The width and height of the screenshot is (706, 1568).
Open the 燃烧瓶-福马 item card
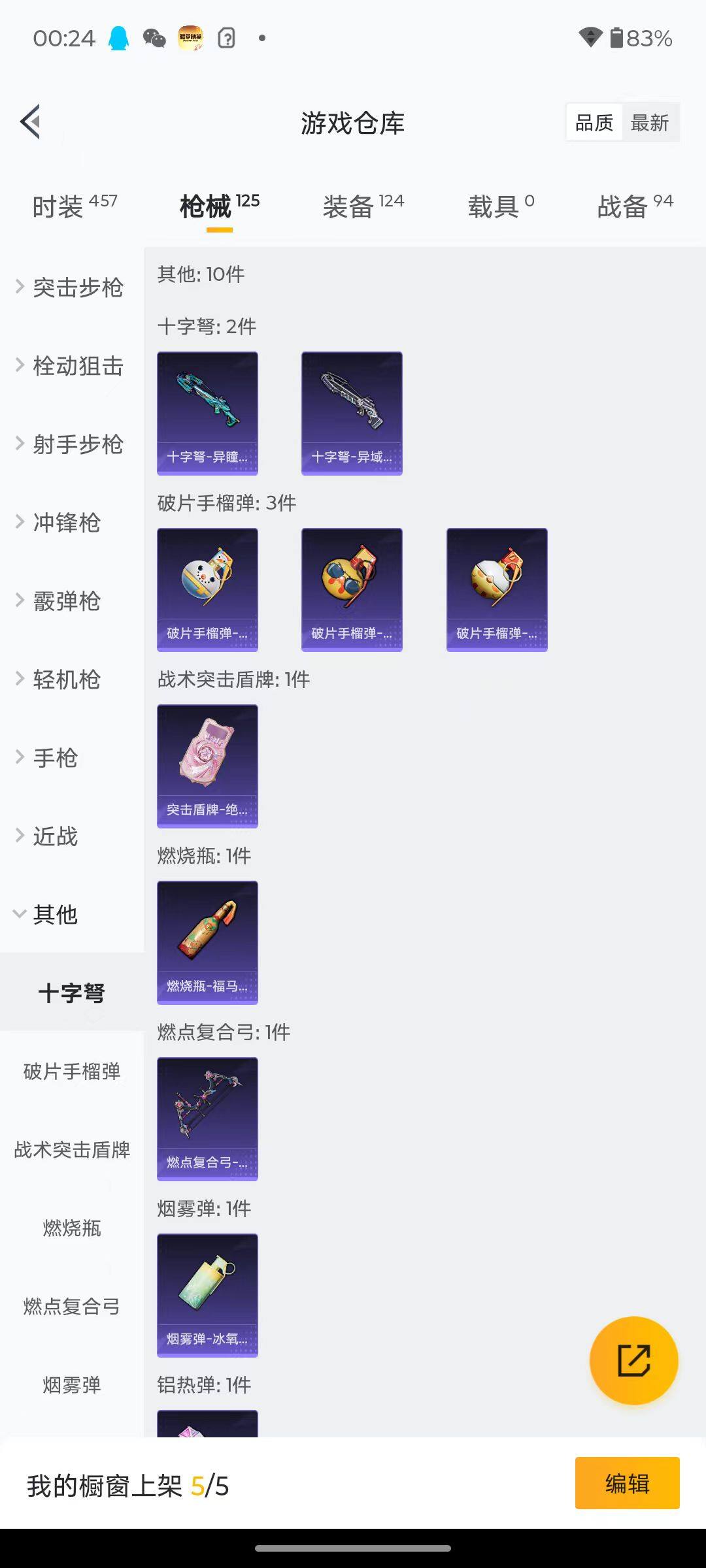207,942
